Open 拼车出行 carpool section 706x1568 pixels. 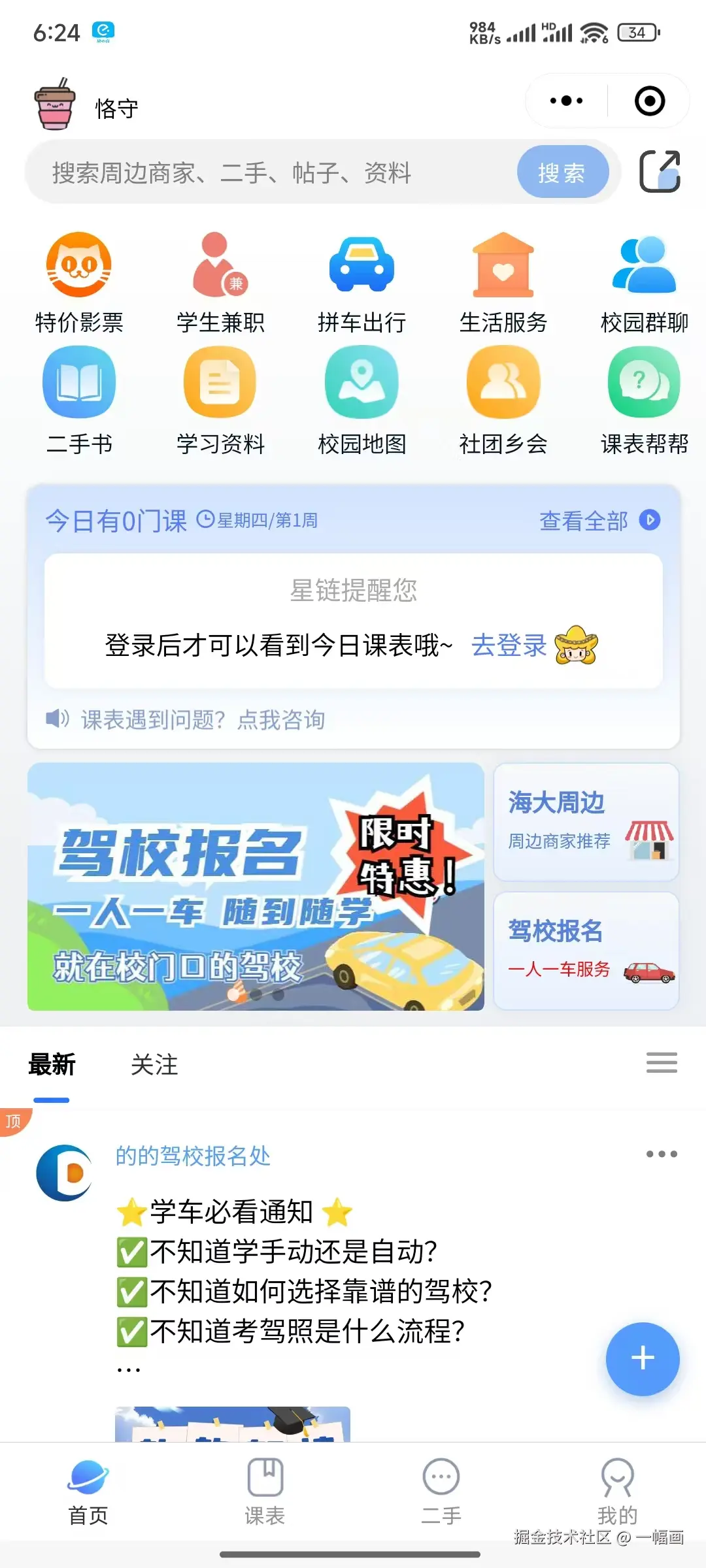[361, 282]
